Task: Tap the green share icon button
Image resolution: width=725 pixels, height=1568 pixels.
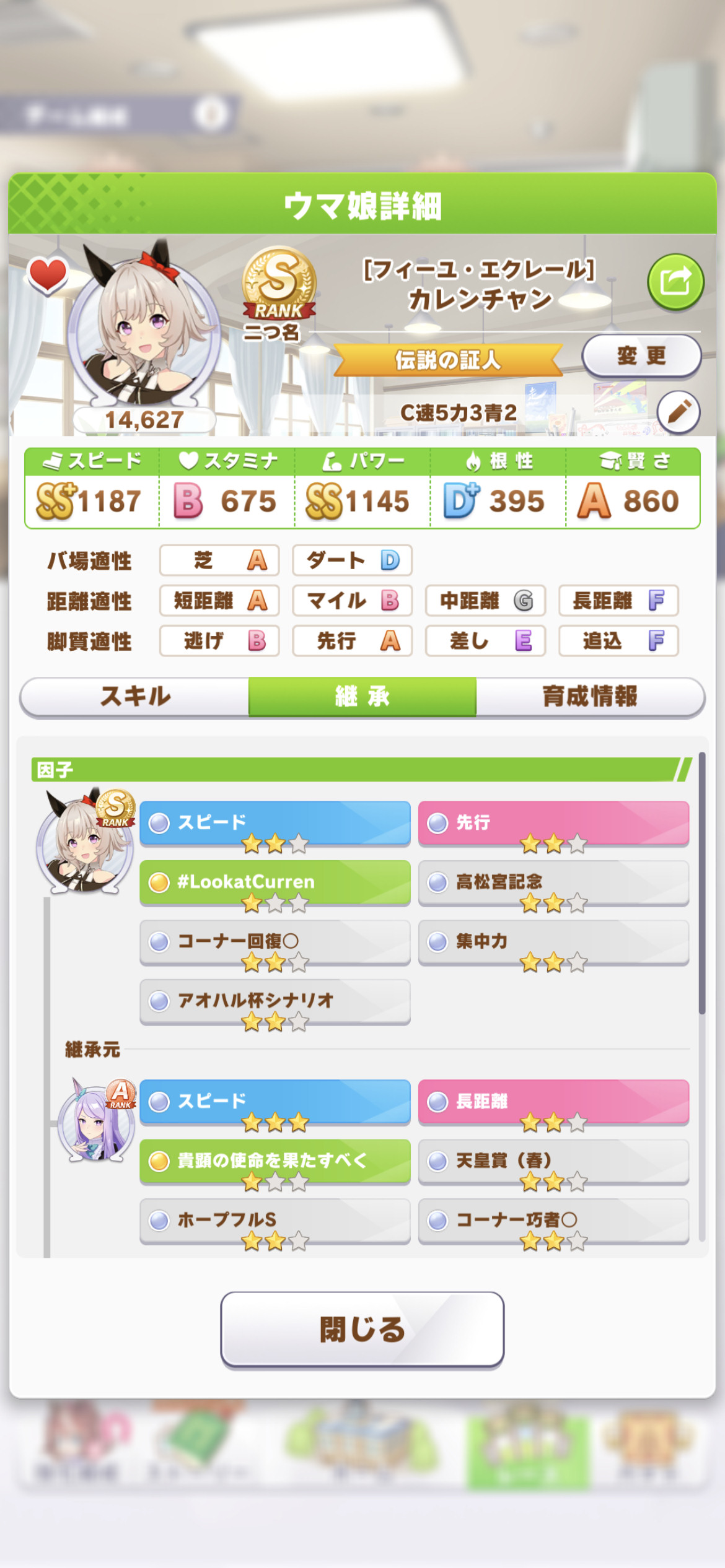Action: click(675, 282)
